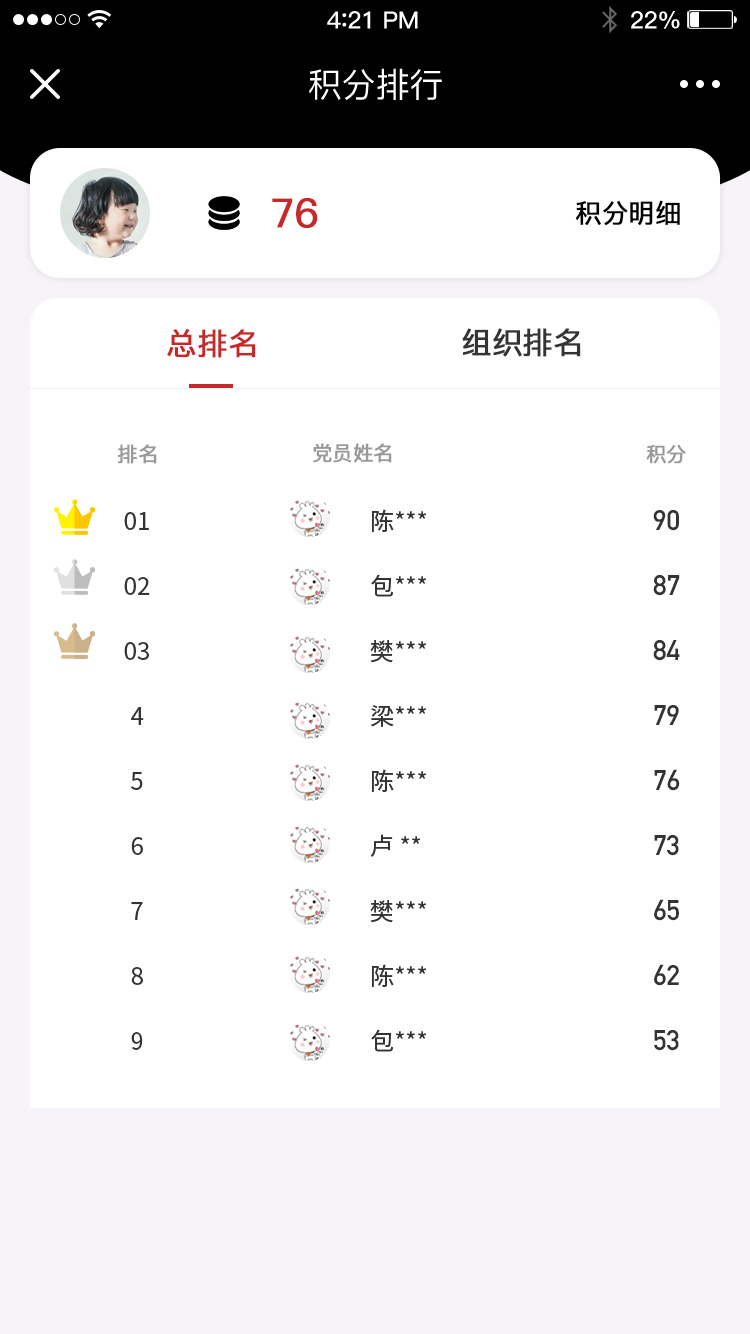Open the three-dot overflow menu
750x1334 pixels.
(x=699, y=85)
